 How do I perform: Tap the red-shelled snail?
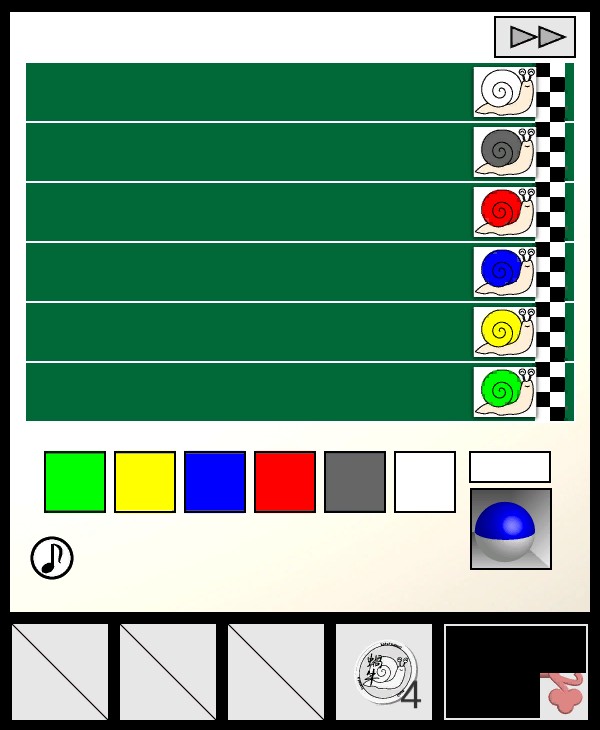(x=505, y=212)
